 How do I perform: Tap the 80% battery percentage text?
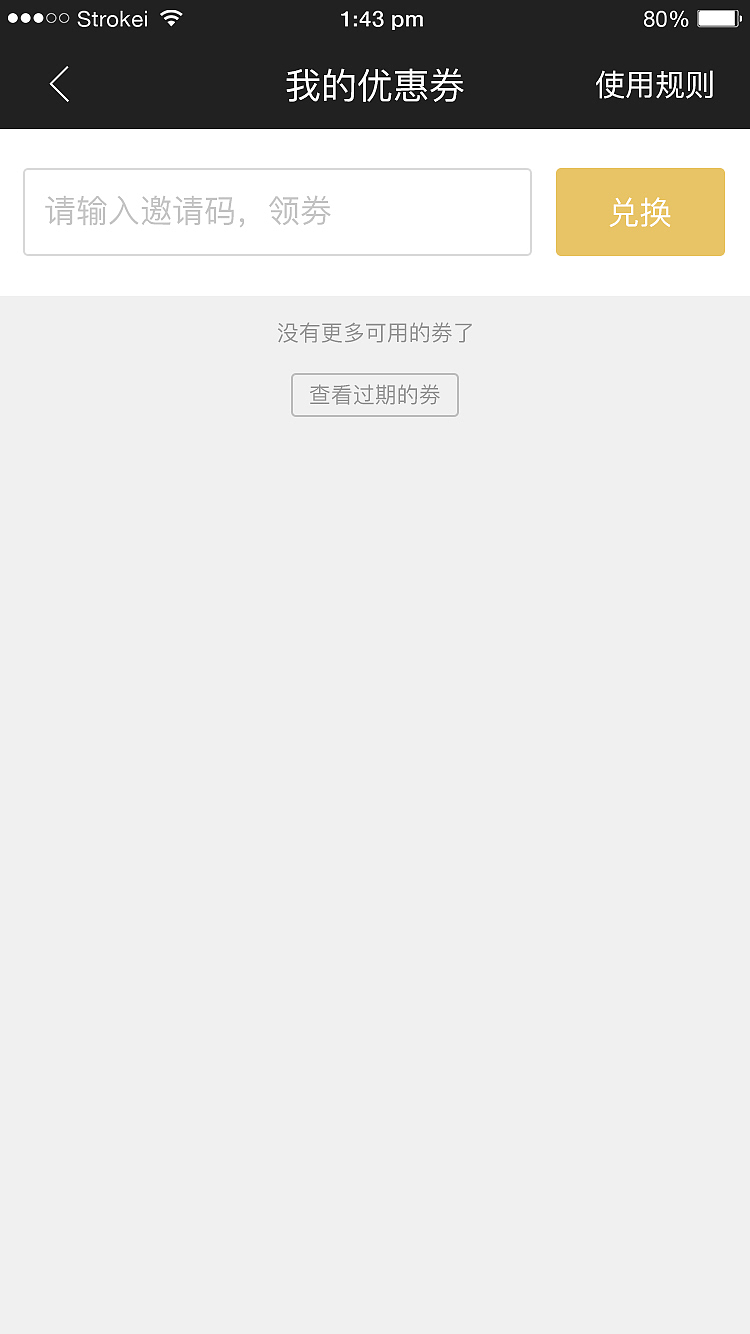coord(664,18)
